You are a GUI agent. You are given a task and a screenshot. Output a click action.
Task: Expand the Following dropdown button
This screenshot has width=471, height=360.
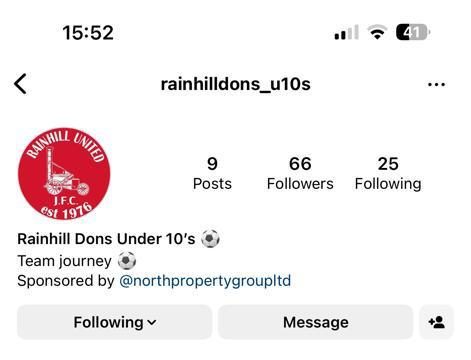[x=114, y=322]
